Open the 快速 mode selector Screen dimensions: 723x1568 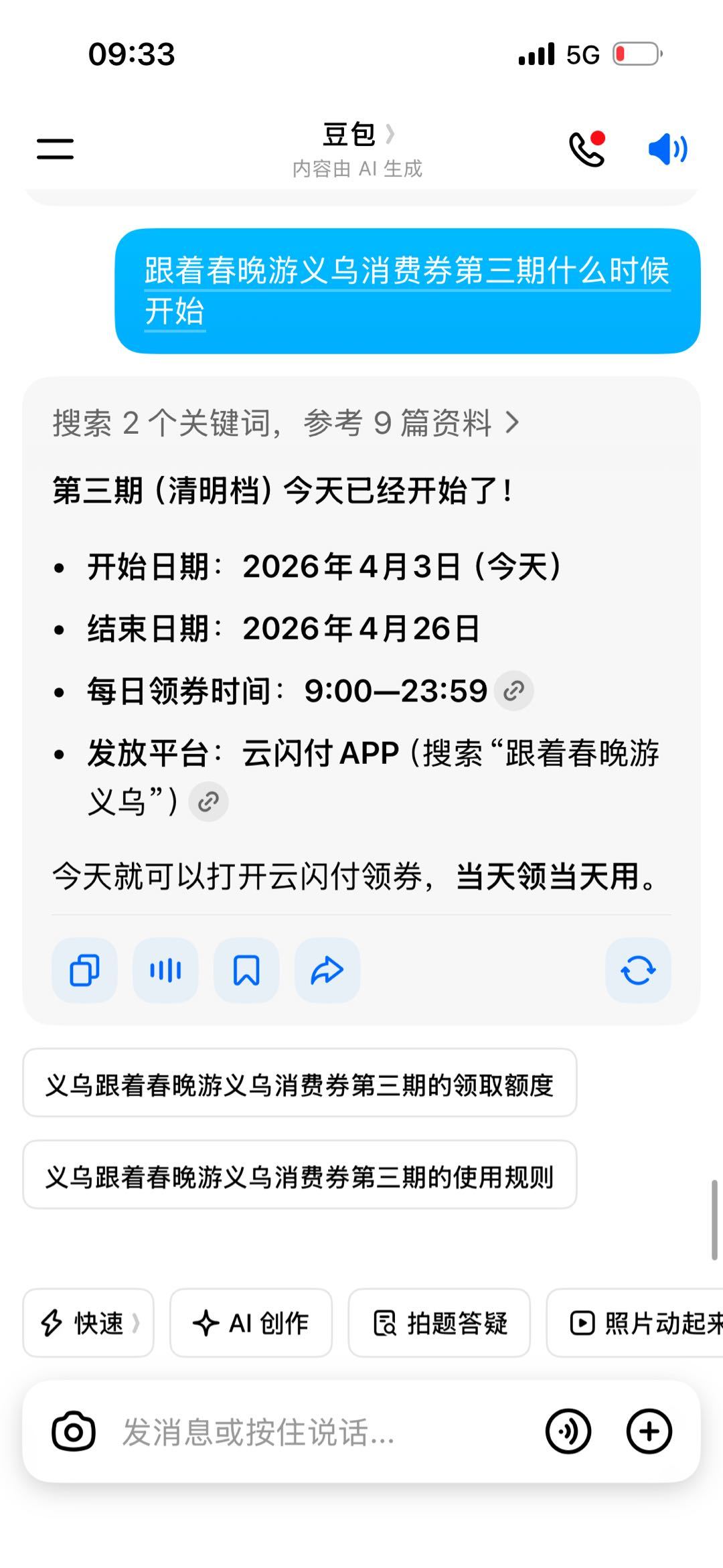[88, 1323]
